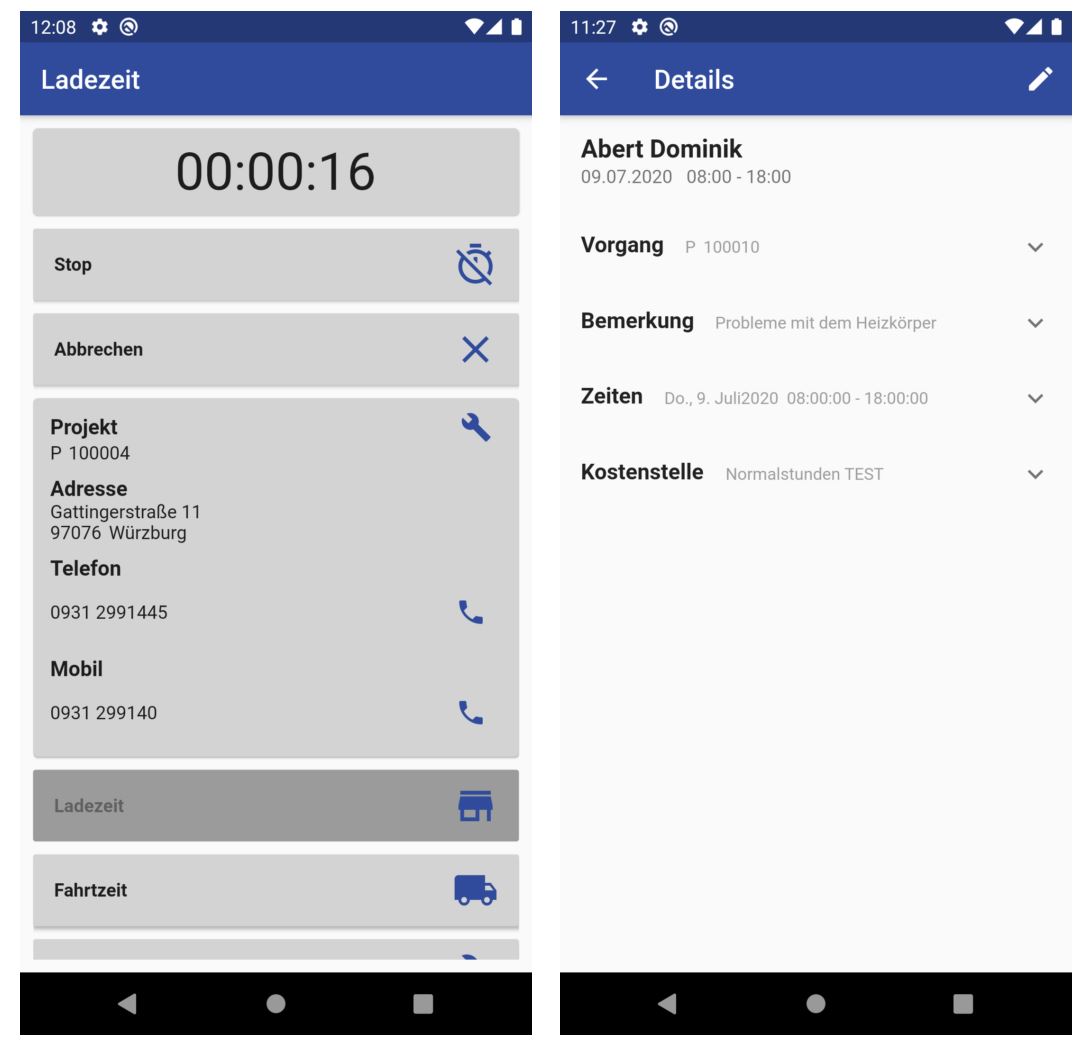The height and width of the screenshot is (1044, 1090).
Task: Go back from the Details screen
Action: [597, 80]
